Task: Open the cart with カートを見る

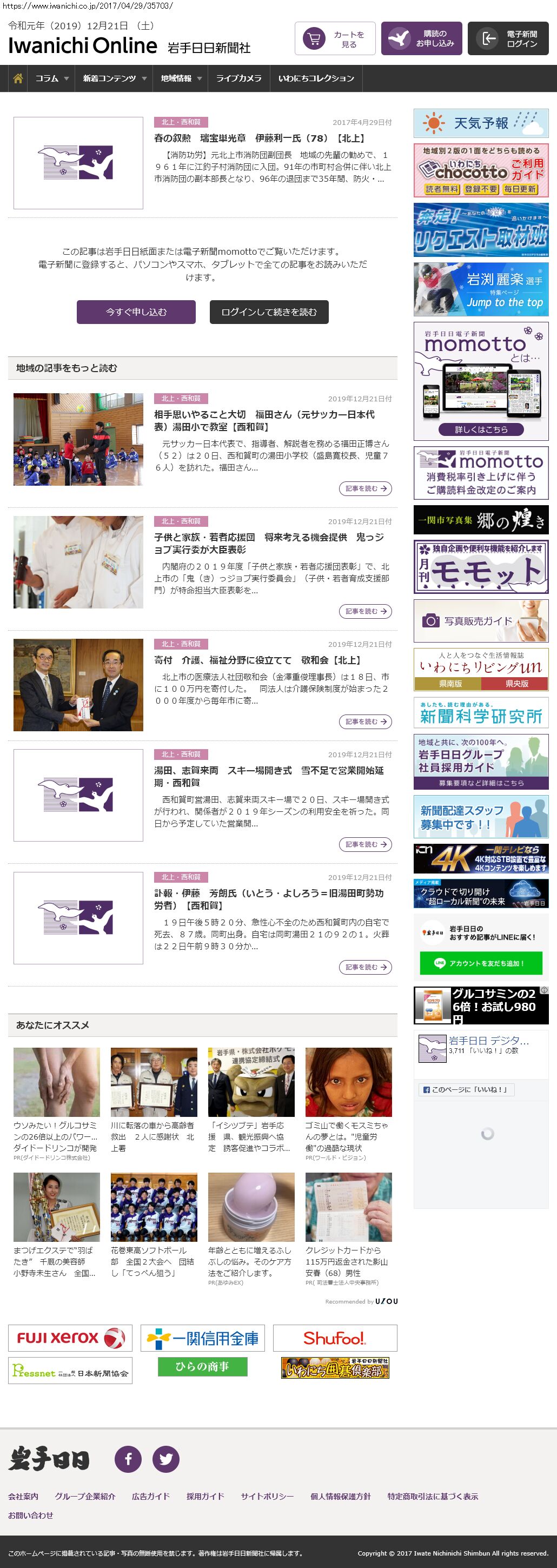Action: (335, 39)
